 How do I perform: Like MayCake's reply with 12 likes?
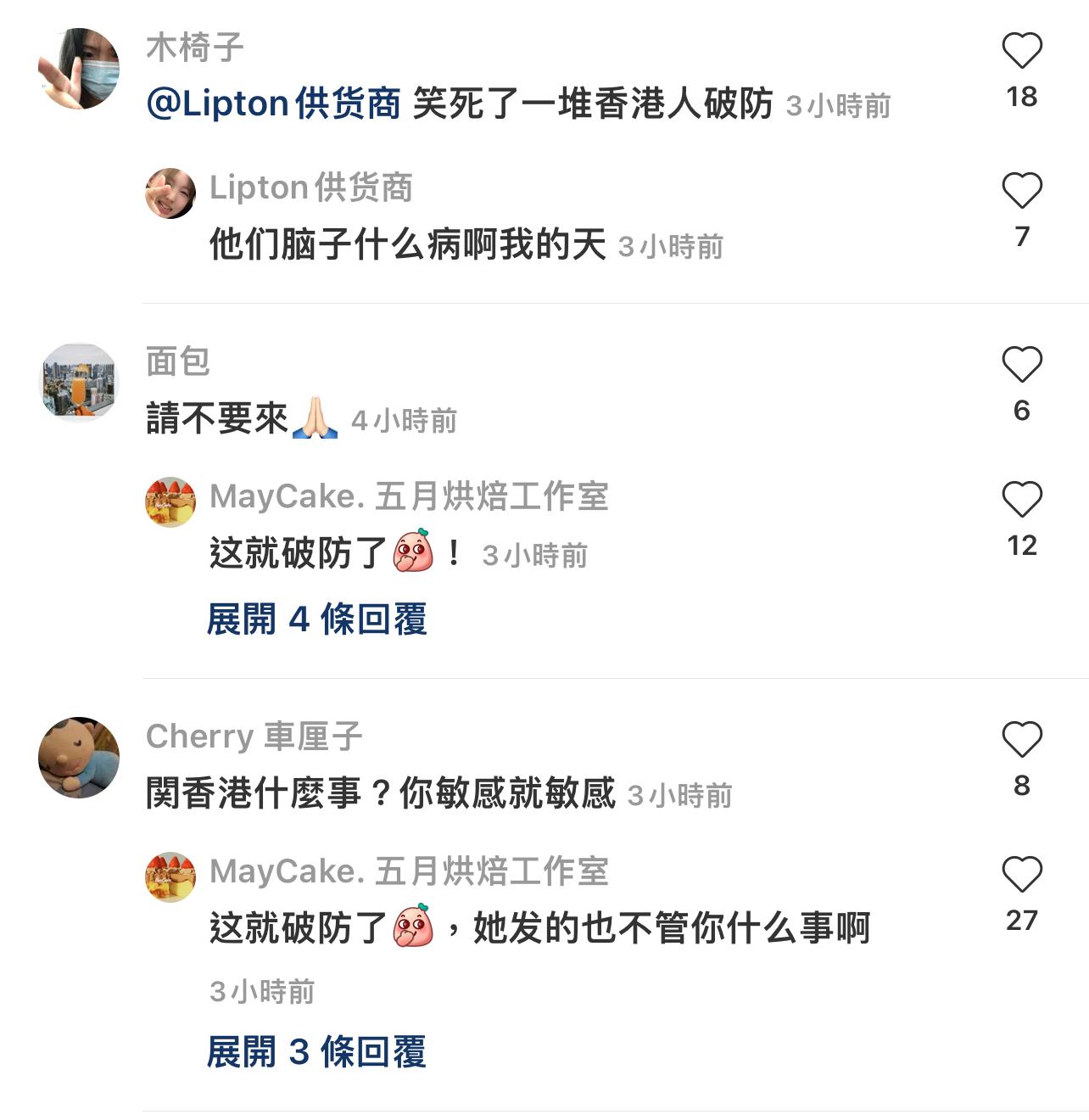[x=1021, y=500]
